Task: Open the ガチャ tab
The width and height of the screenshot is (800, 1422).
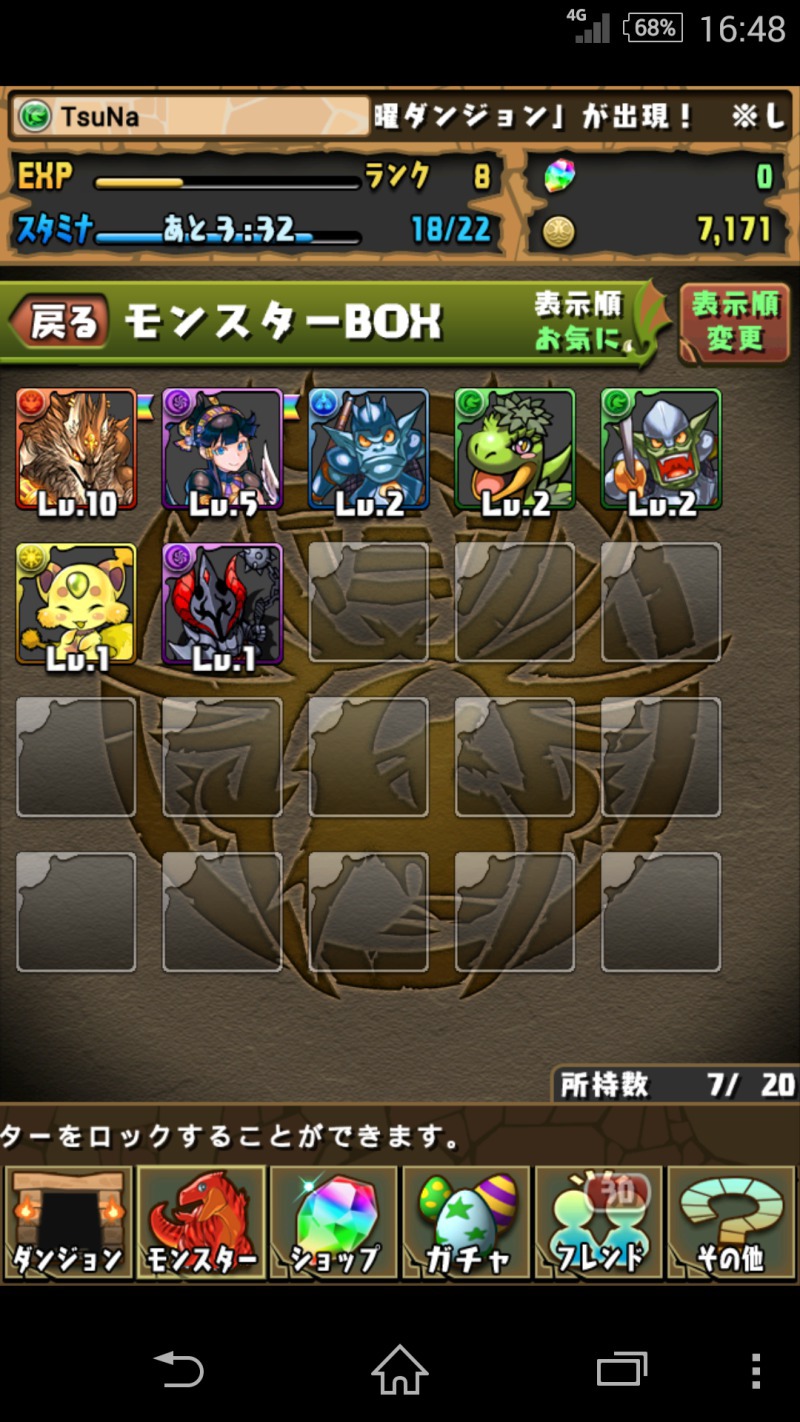Action: (x=467, y=1222)
